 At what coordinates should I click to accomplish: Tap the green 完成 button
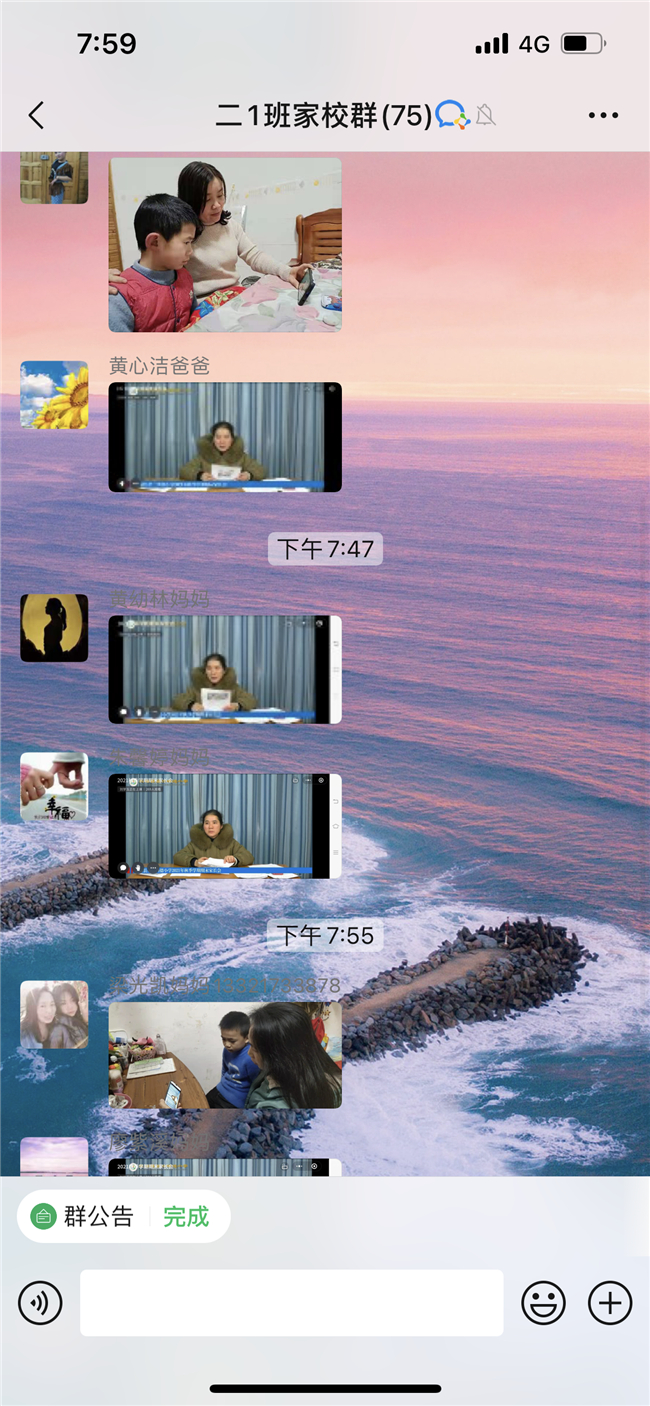[186, 1216]
